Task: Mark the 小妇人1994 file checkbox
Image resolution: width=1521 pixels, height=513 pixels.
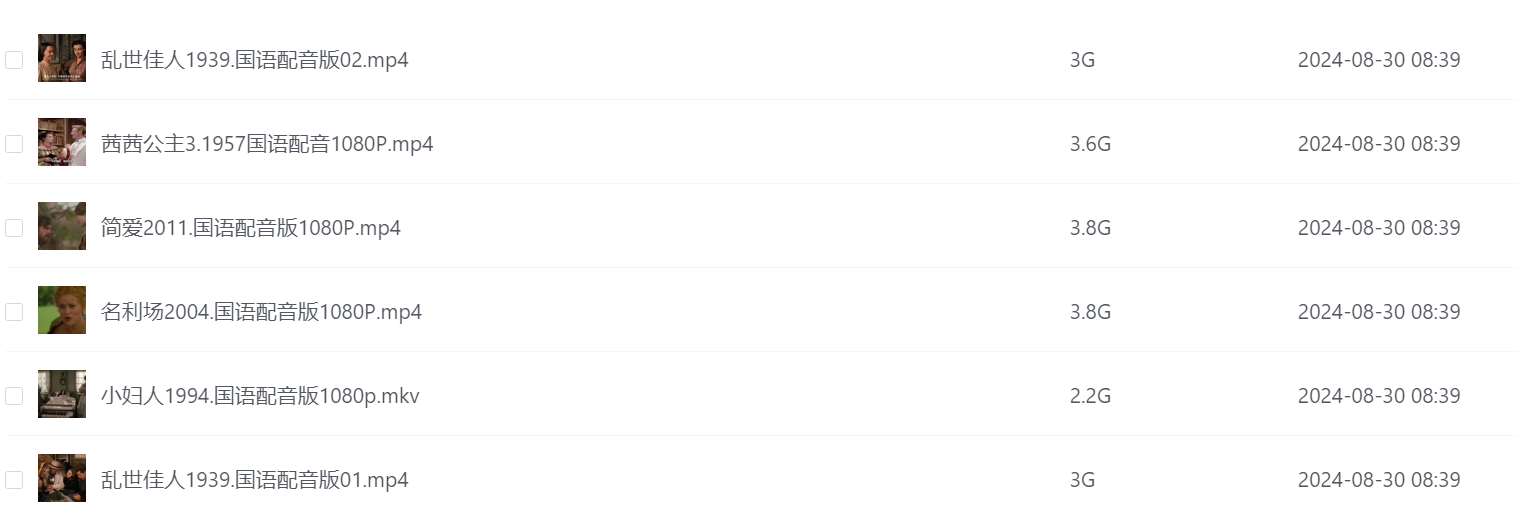Action: (14, 396)
